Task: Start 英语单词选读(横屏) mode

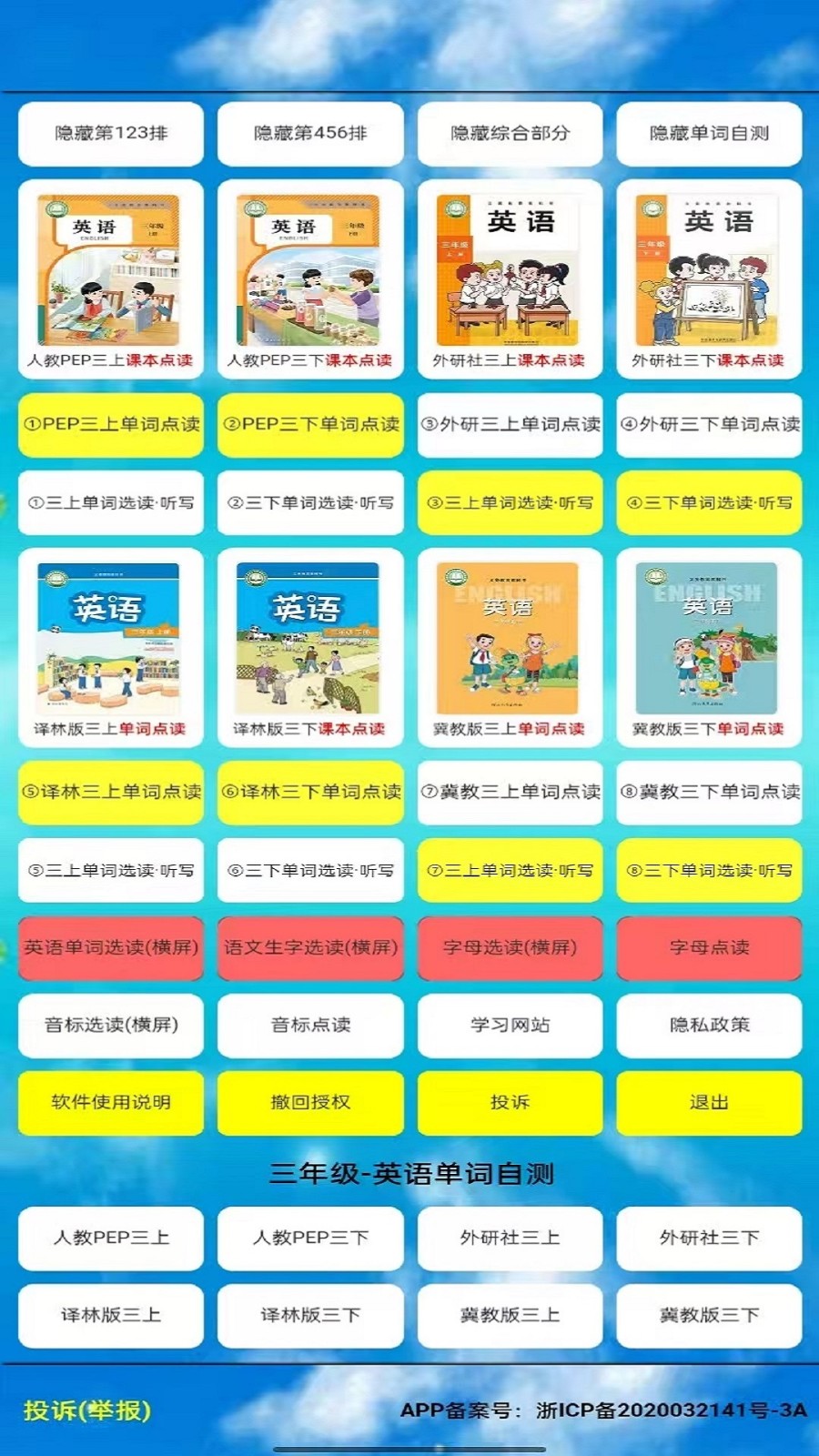Action: point(110,947)
